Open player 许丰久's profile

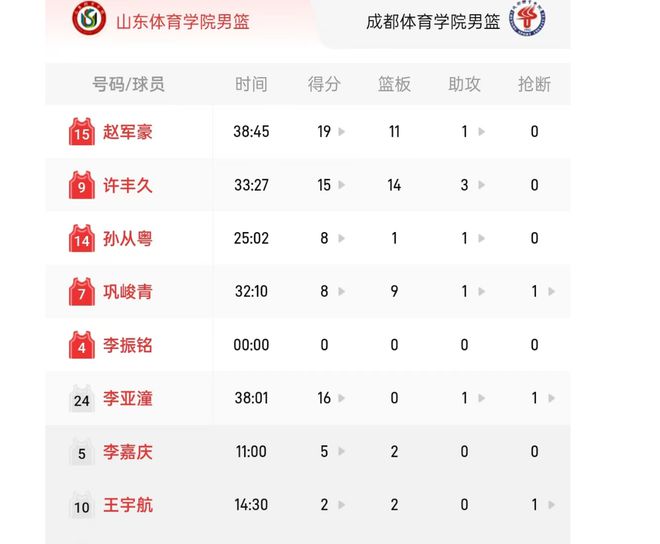click(128, 185)
